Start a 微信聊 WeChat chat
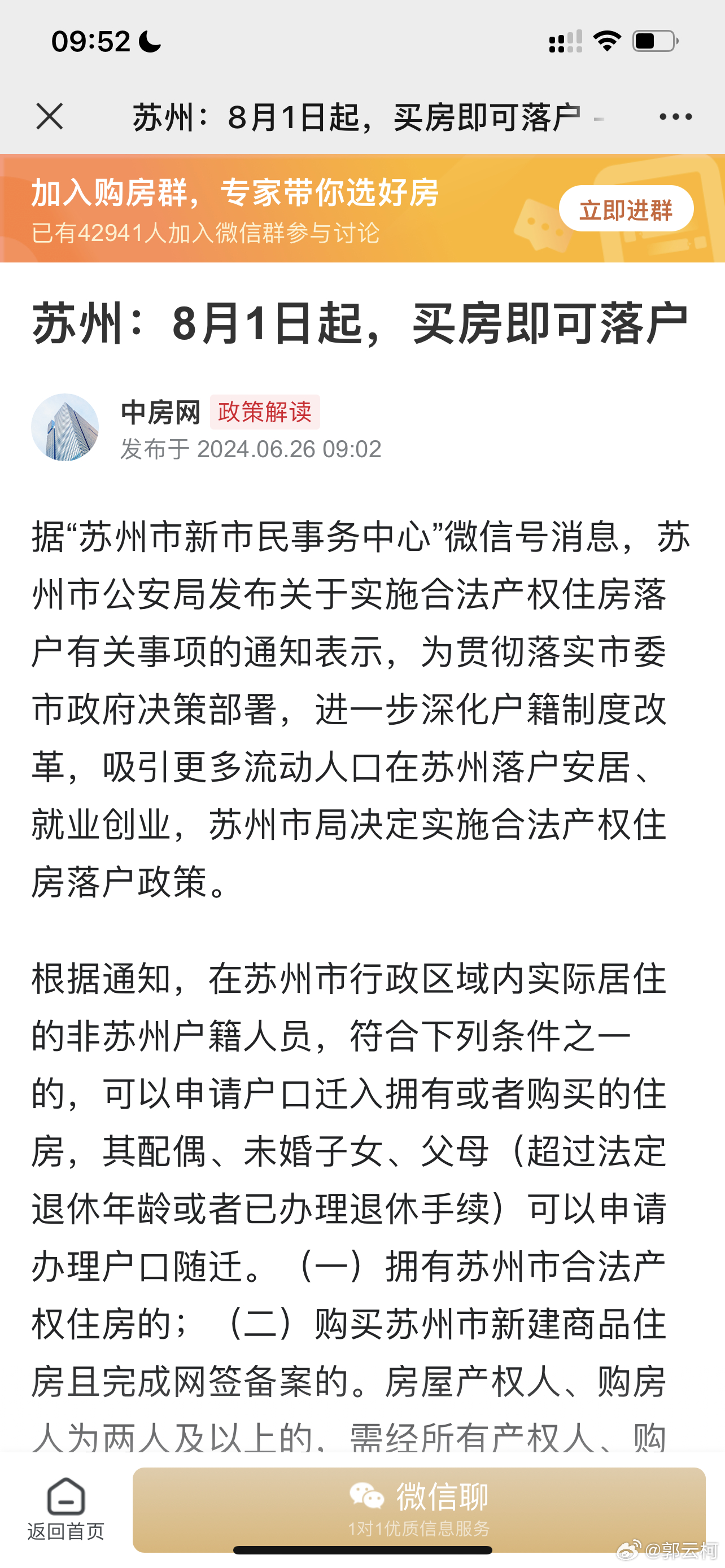725x1568 pixels. tap(419, 1509)
